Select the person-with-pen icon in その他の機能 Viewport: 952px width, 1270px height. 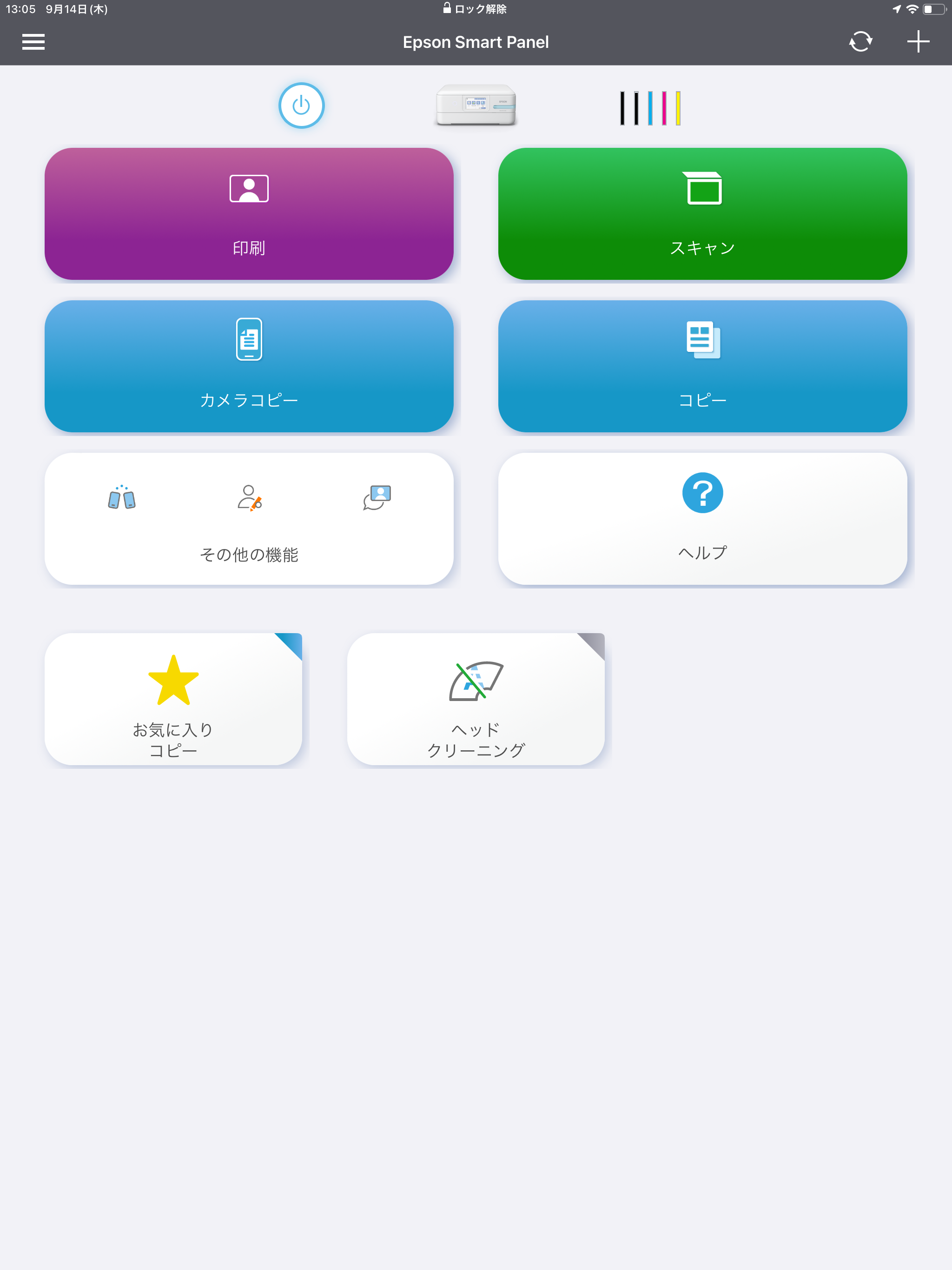click(249, 498)
